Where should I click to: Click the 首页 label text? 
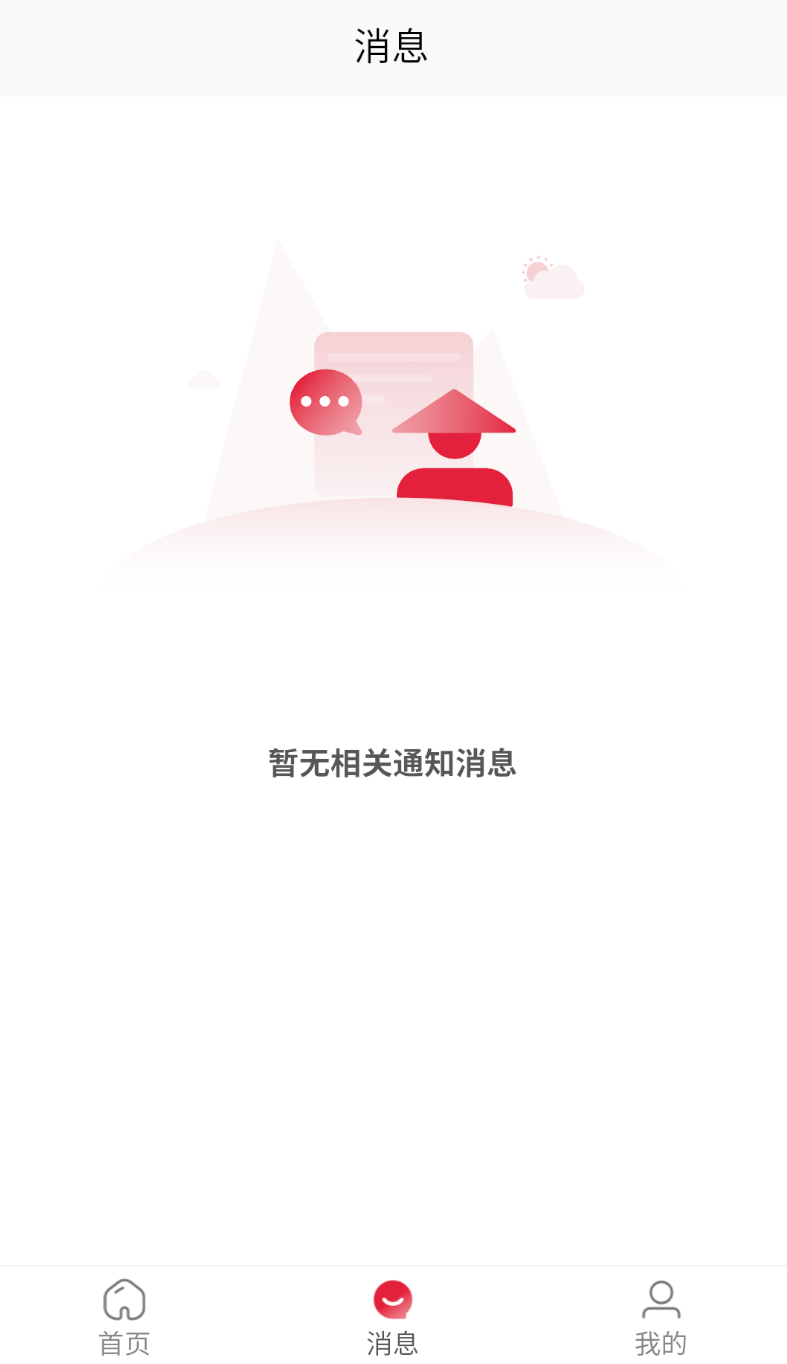point(124,1343)
